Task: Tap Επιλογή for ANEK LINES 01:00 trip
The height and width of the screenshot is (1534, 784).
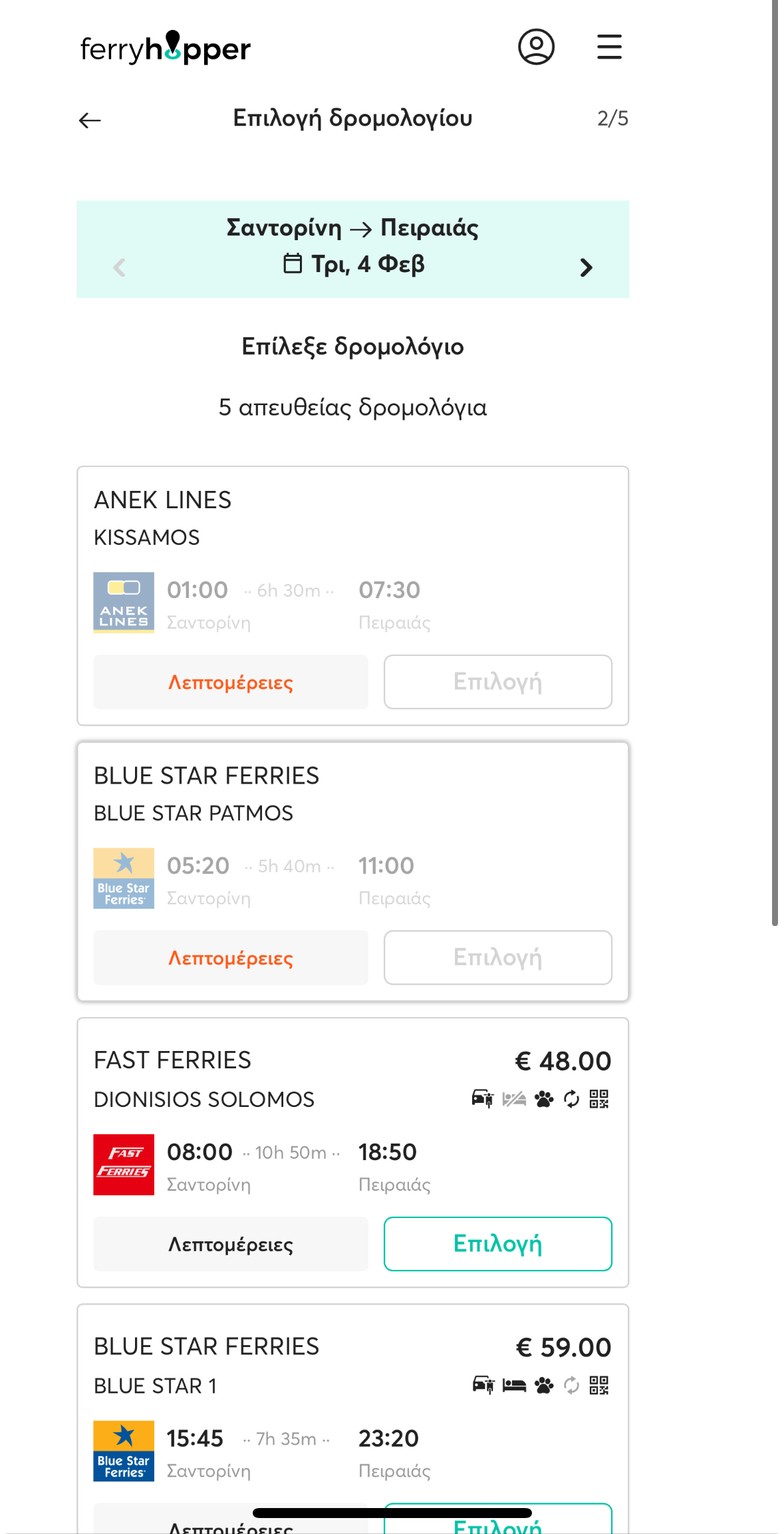Action: (497, 682)
